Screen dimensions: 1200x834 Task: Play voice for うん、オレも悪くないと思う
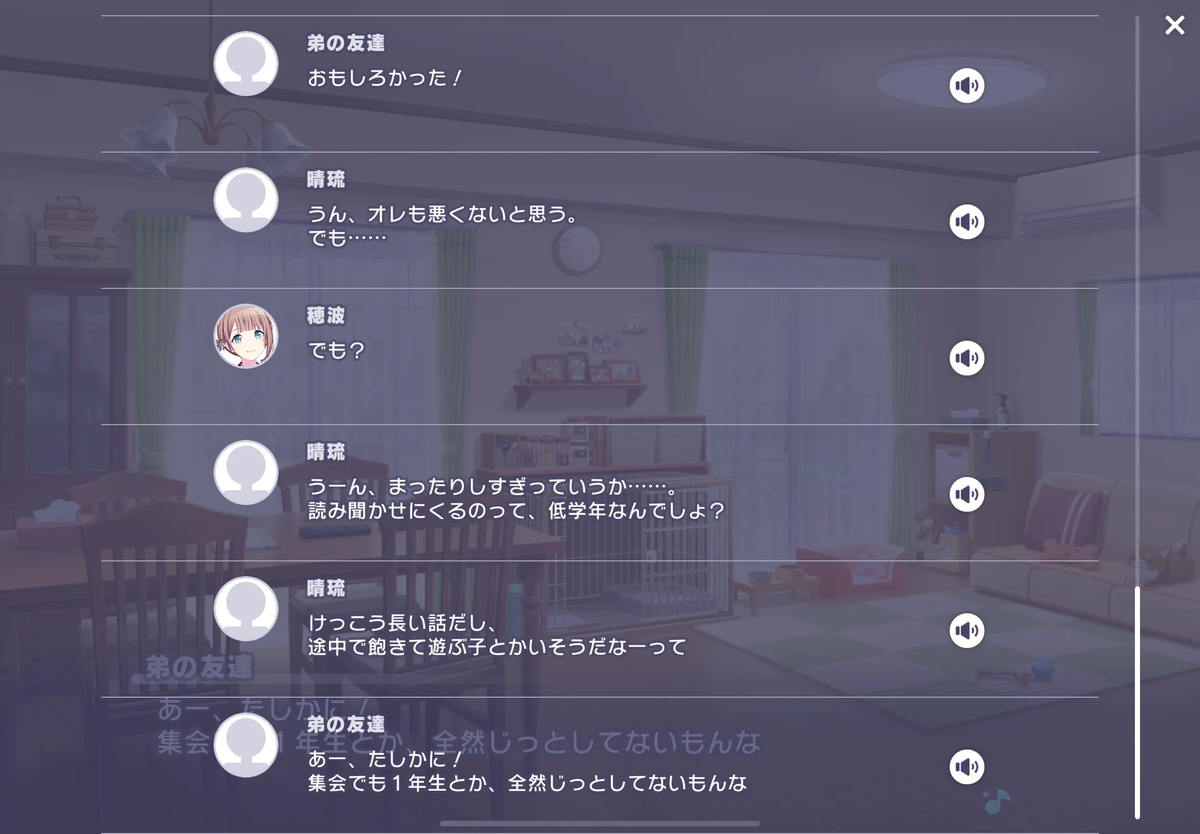pos(966,222)
